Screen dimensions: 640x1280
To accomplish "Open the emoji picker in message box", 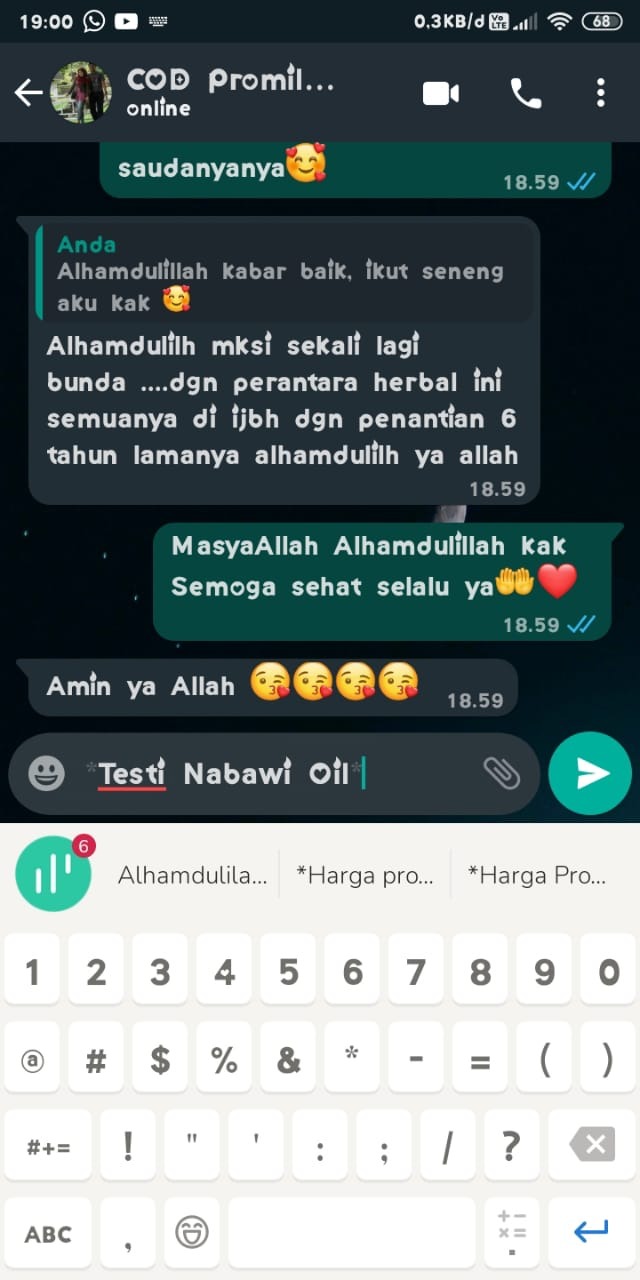I will pos(46,773).
